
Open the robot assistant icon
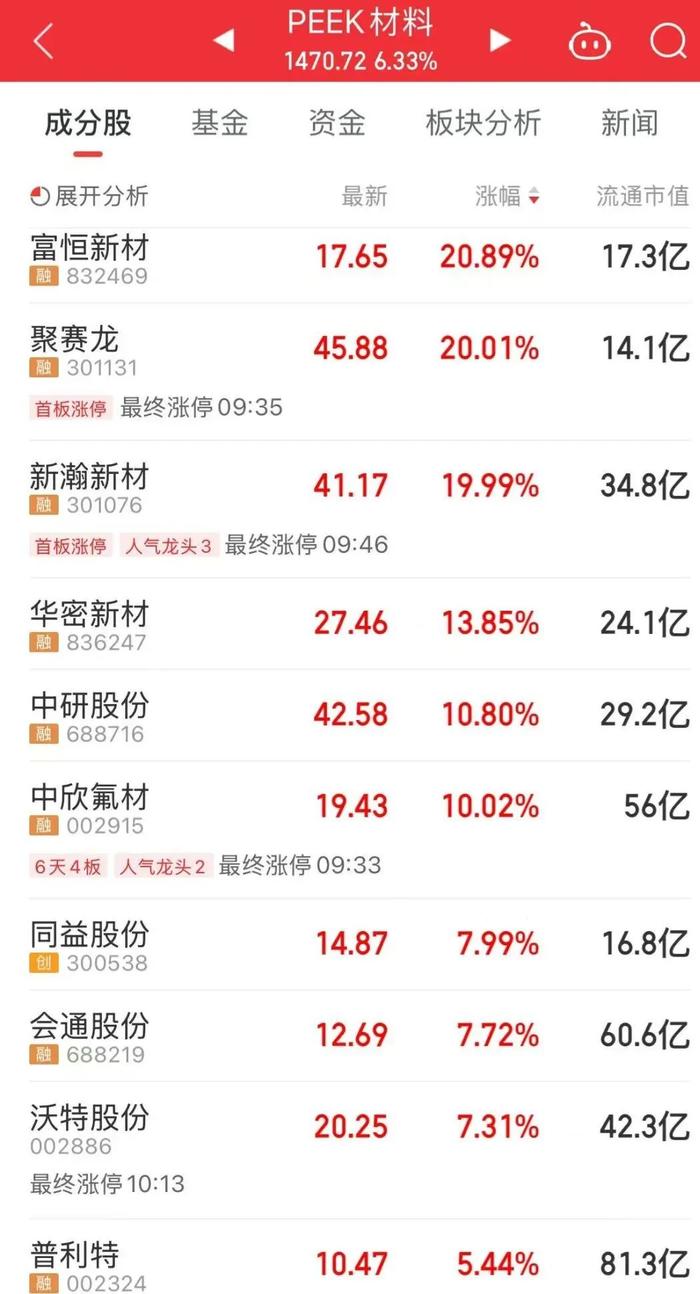tap(590, 42)
